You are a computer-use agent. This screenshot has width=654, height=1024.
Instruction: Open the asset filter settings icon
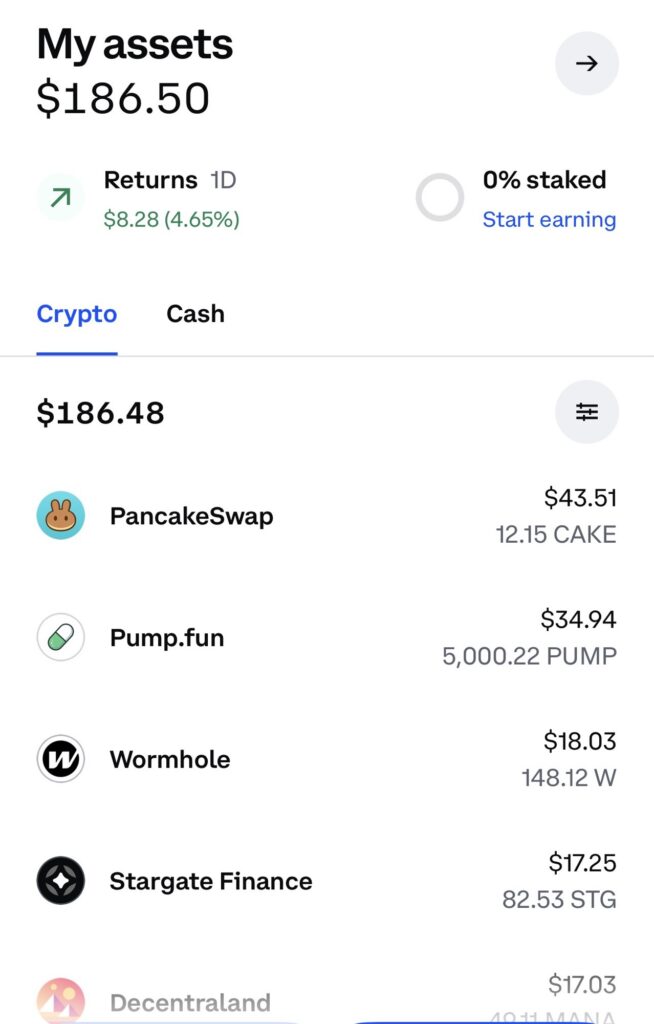coord(587,412)
